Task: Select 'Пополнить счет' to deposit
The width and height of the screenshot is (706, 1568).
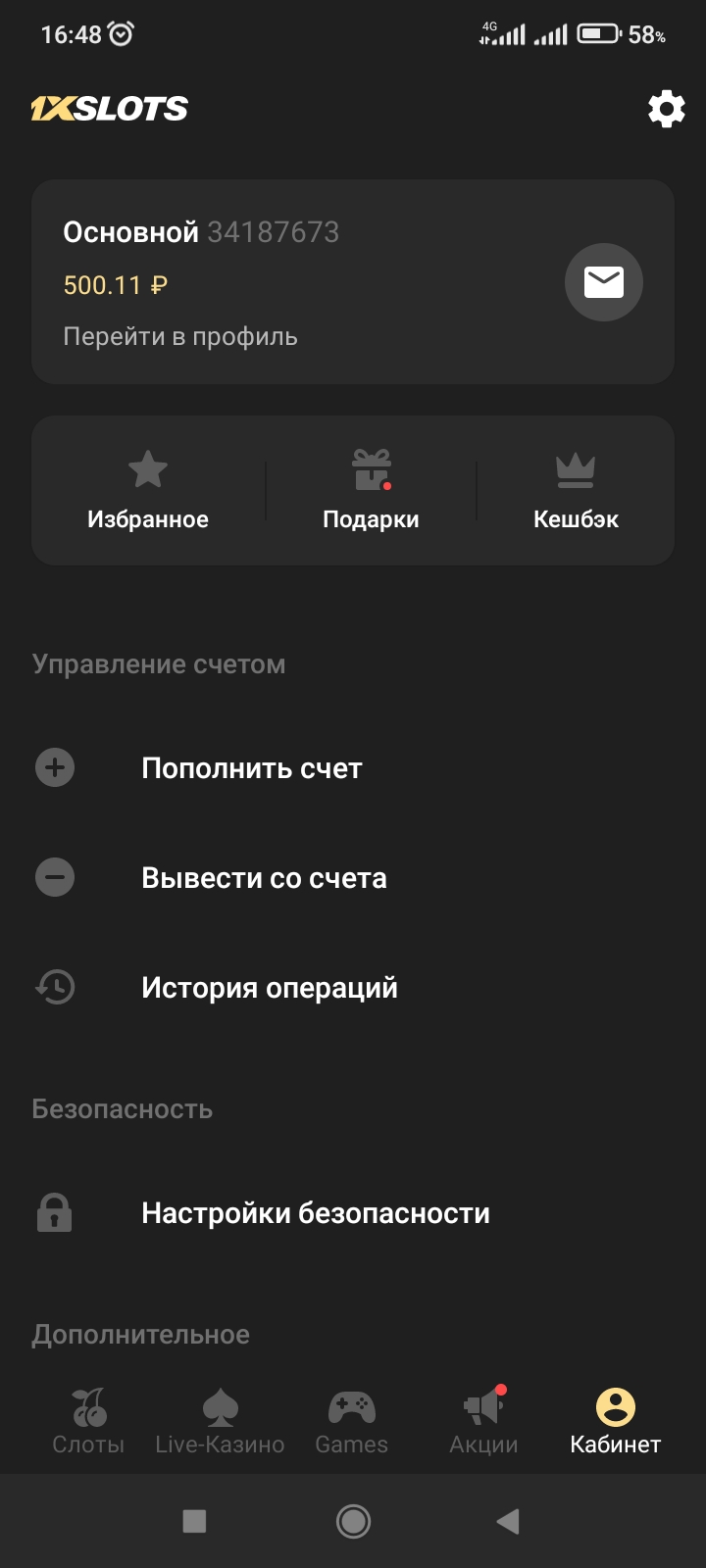Action: pyautogui.click(x=252, y=768)
